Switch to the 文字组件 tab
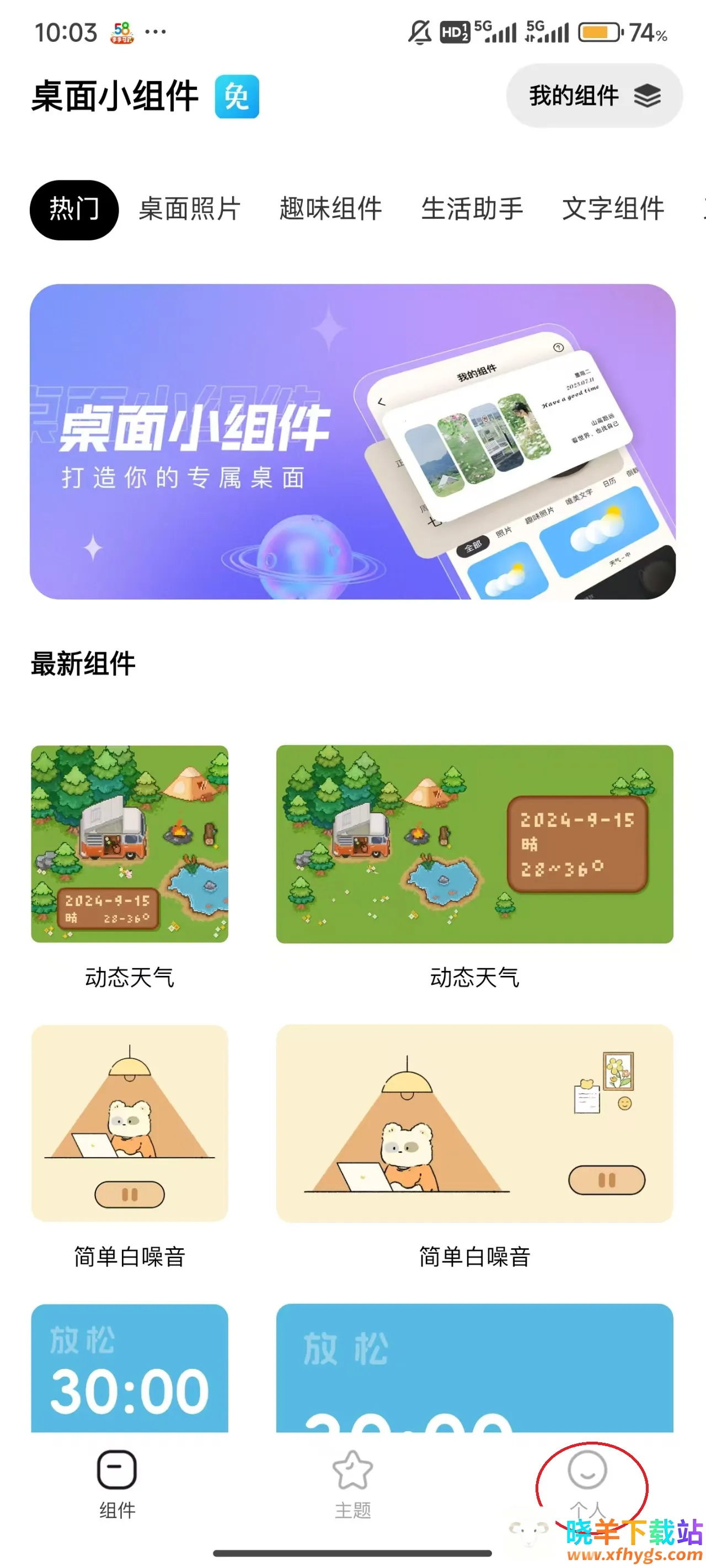 612,210
